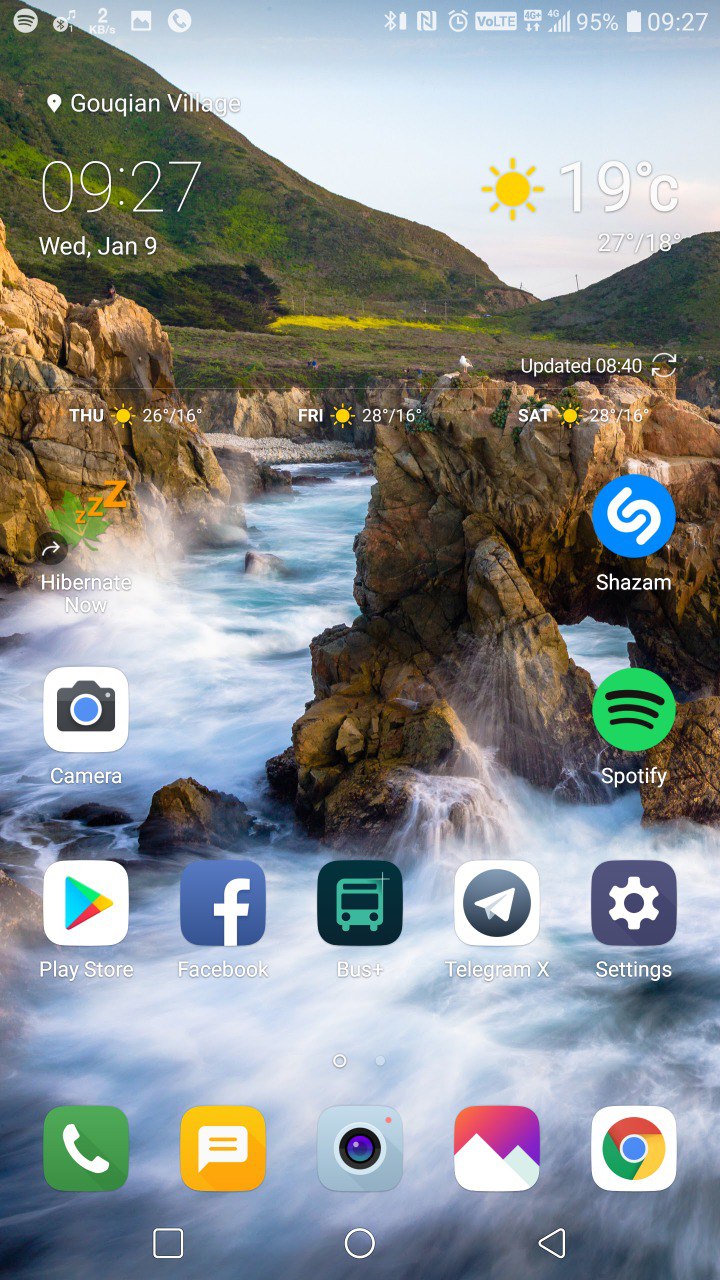Open the Gallery app in the dock

coord(497,1148)
